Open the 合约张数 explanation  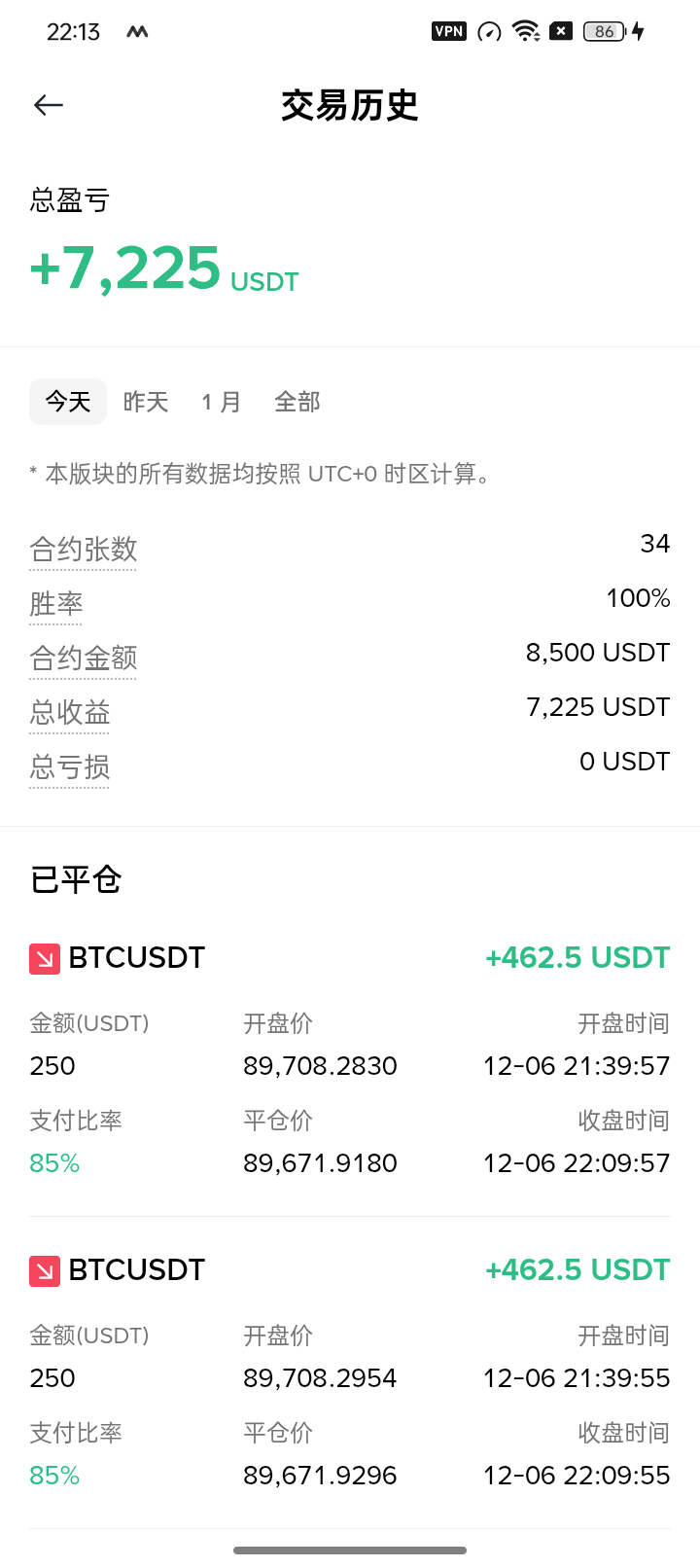pos(84,550)
